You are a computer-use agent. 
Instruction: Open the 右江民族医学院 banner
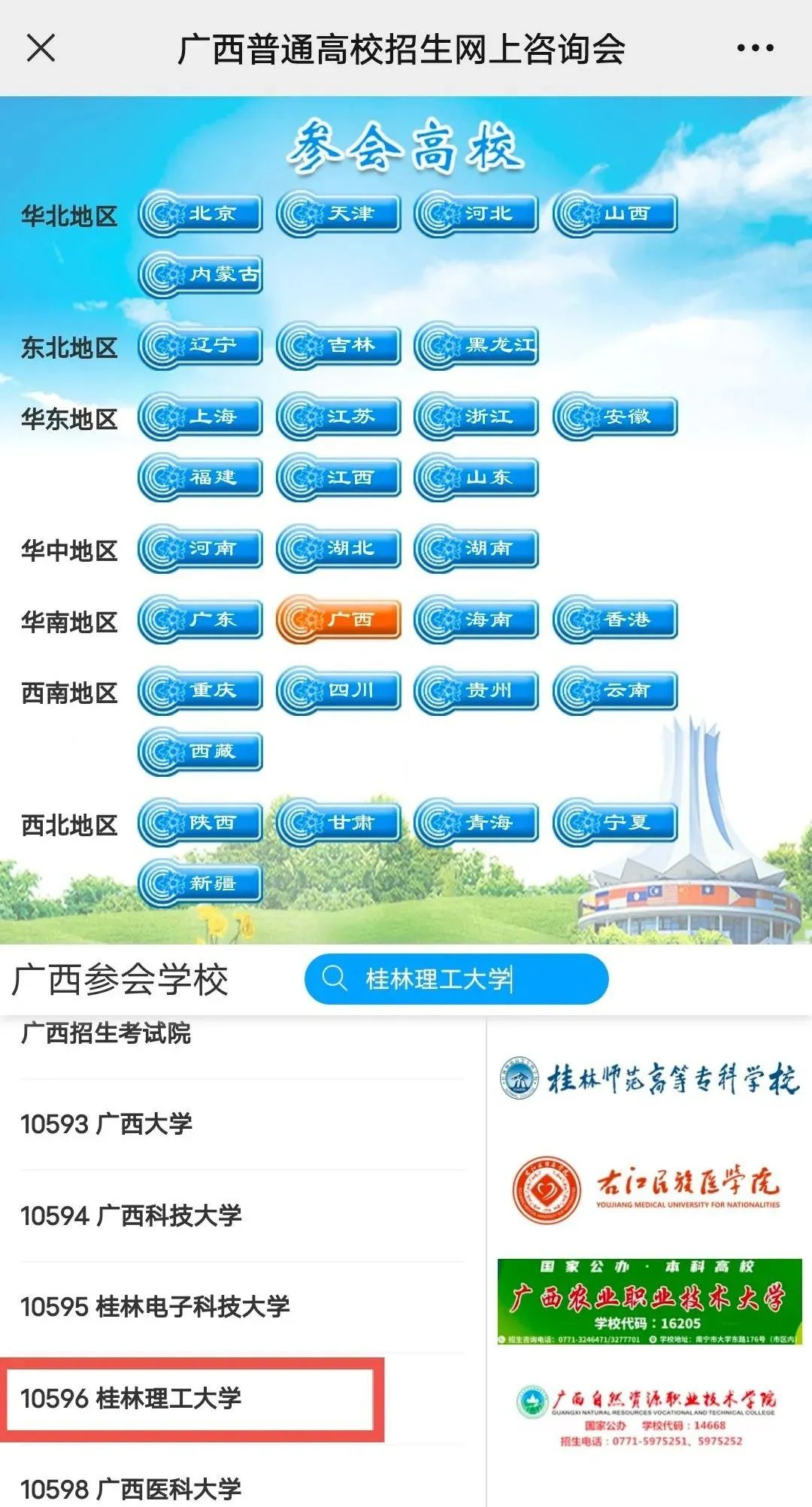click(650, 1190)
